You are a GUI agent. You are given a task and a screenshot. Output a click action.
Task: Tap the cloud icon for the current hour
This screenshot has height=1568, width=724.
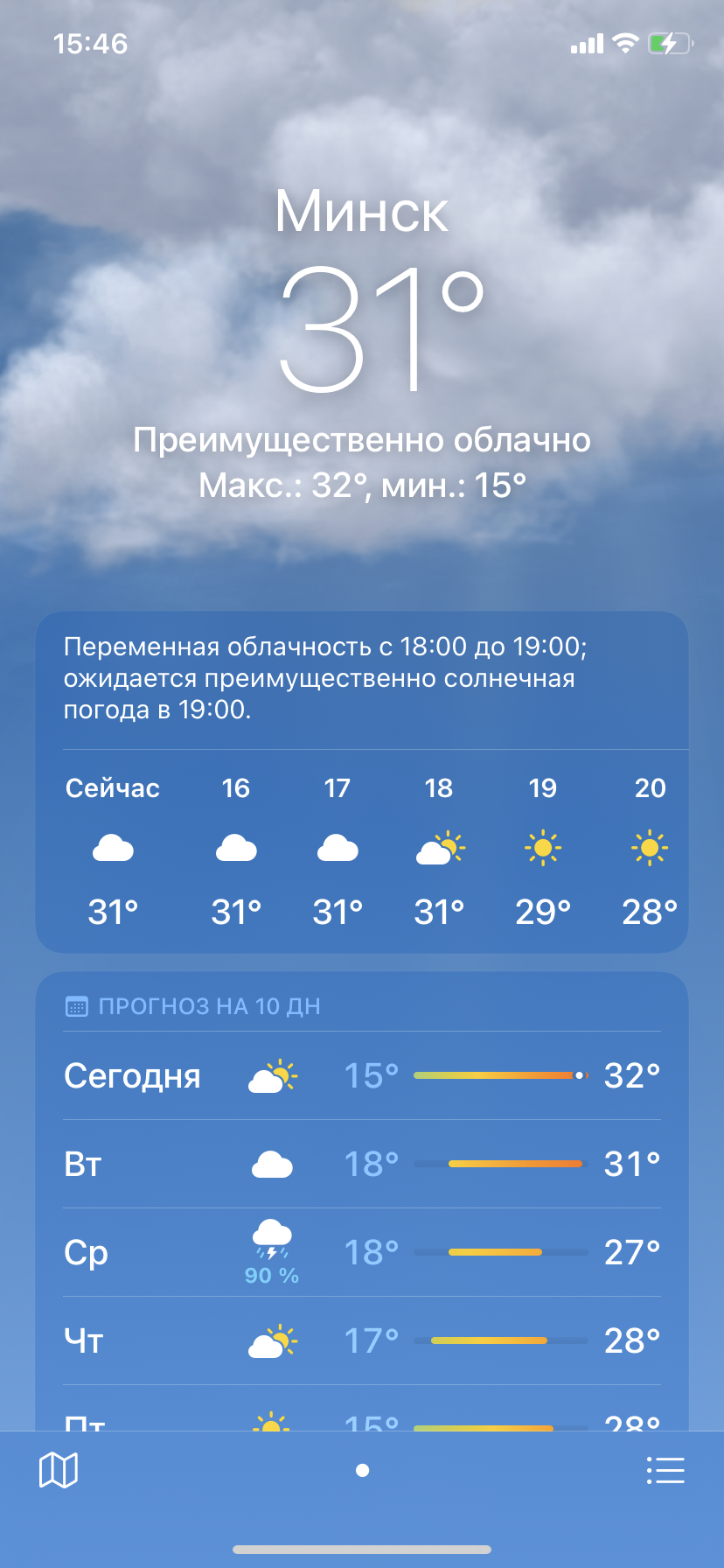pos(113,845)
